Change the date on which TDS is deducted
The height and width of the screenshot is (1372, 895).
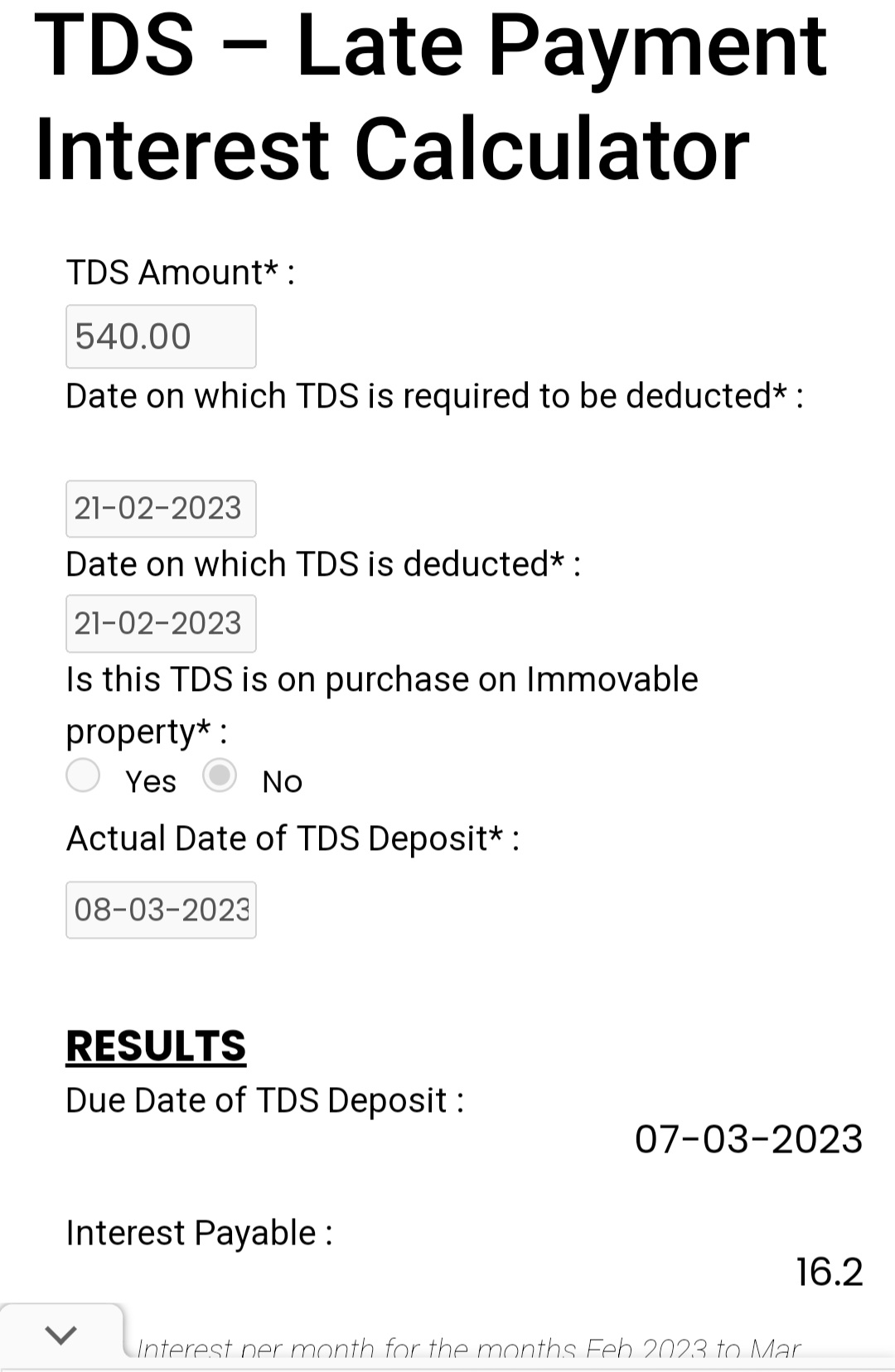(x=161, y=623)
